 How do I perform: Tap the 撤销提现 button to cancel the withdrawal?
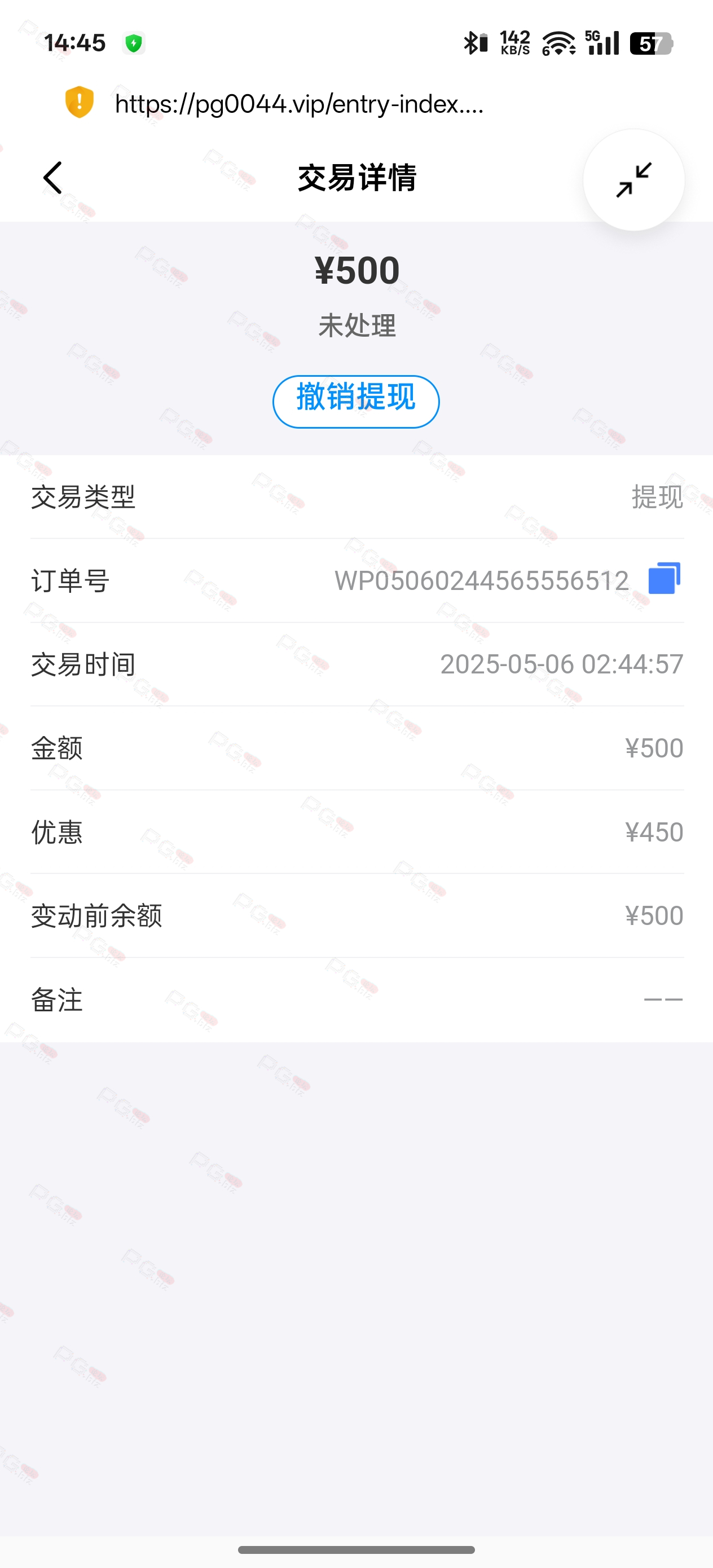click(356, 402)
